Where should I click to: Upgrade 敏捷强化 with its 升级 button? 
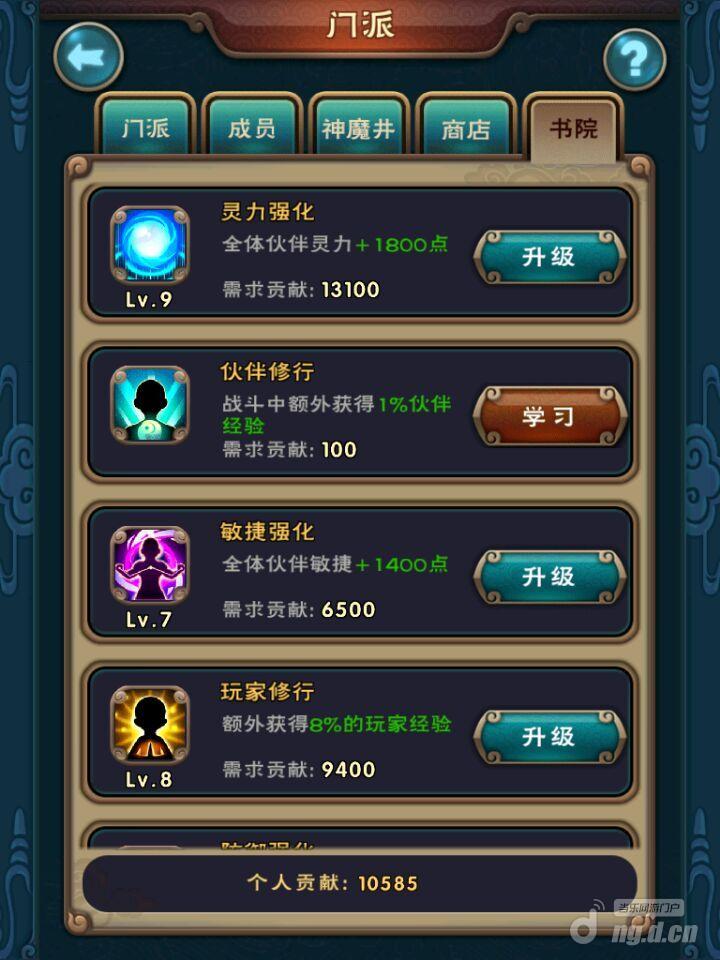pos(549,577)
